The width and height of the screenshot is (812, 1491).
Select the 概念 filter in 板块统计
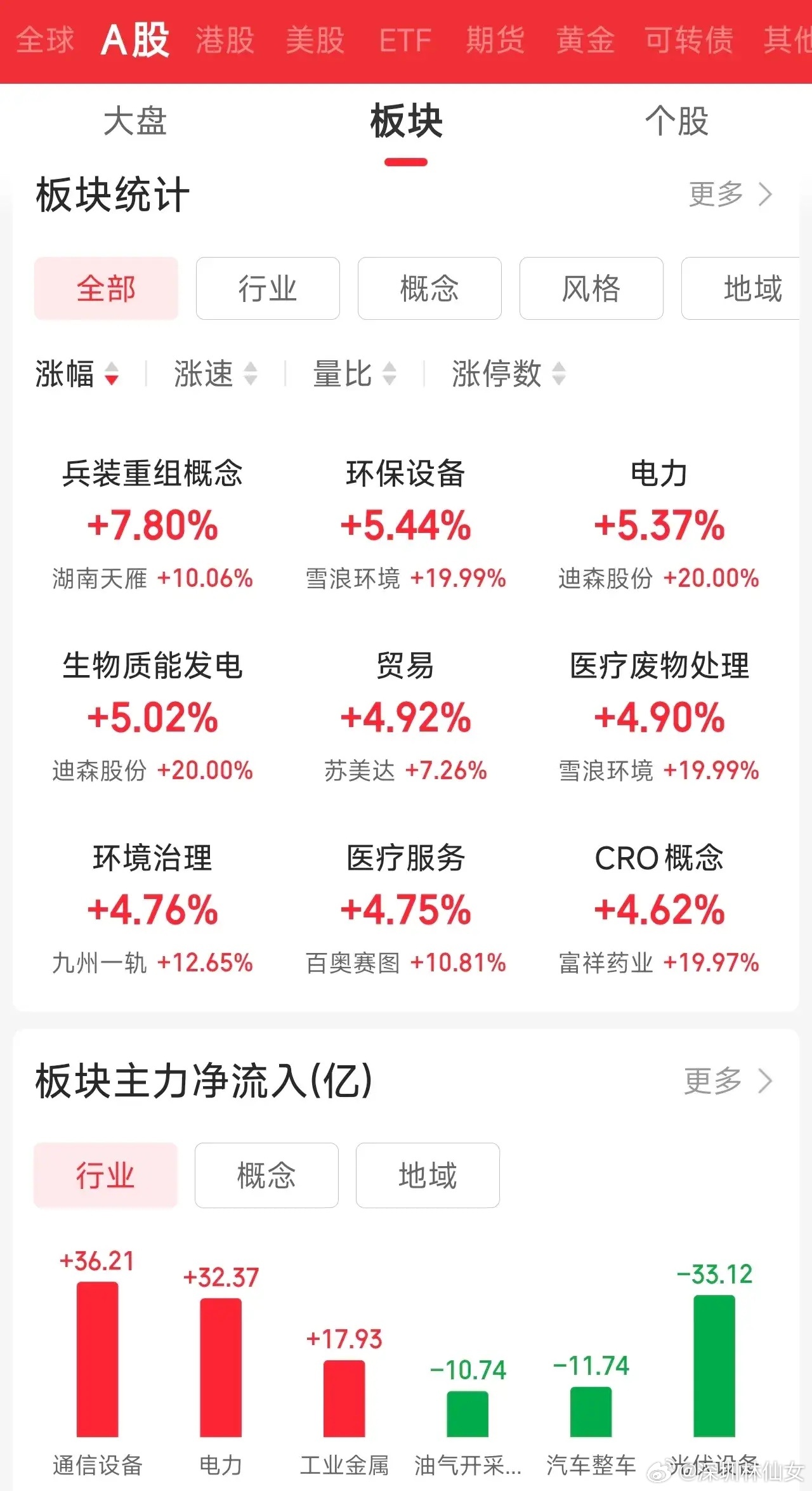coord(429,289)
